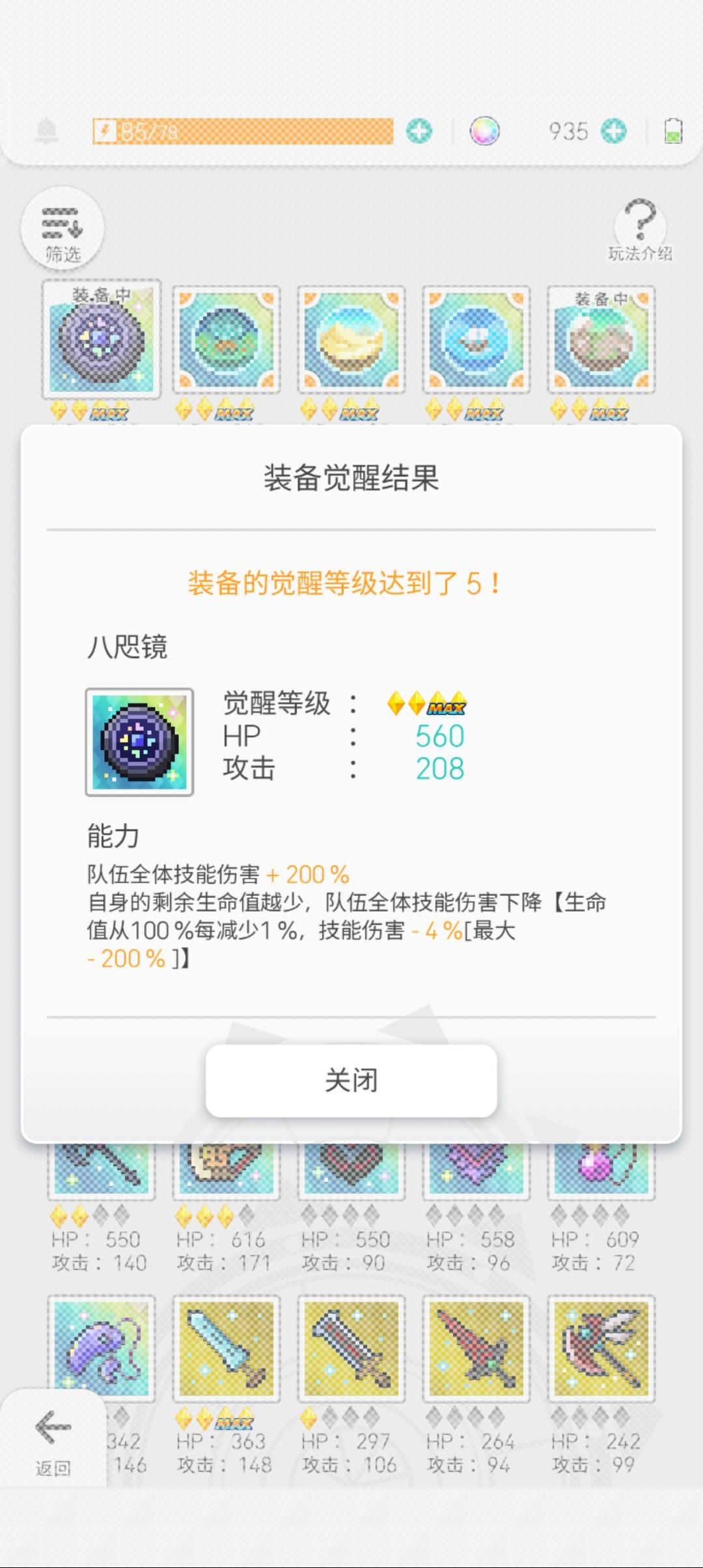Open the battery status icon
The image size is (703, 1568).
672,130
